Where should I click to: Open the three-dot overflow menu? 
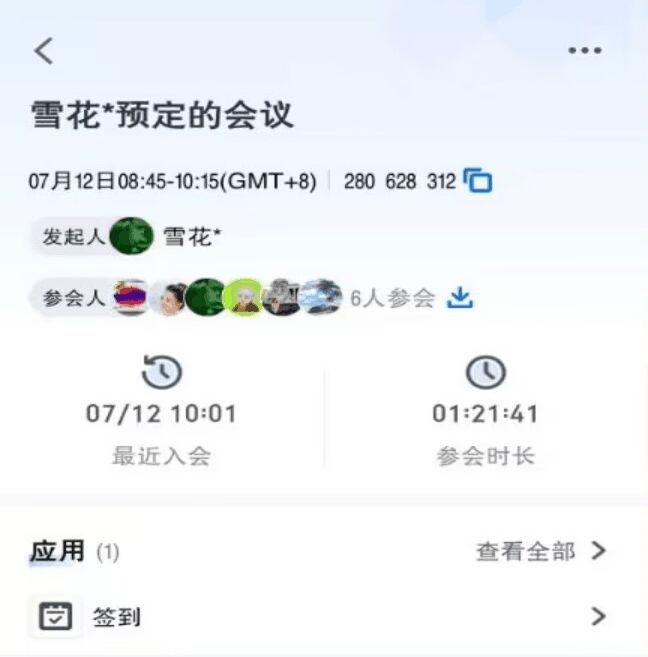tap(585, 51)
